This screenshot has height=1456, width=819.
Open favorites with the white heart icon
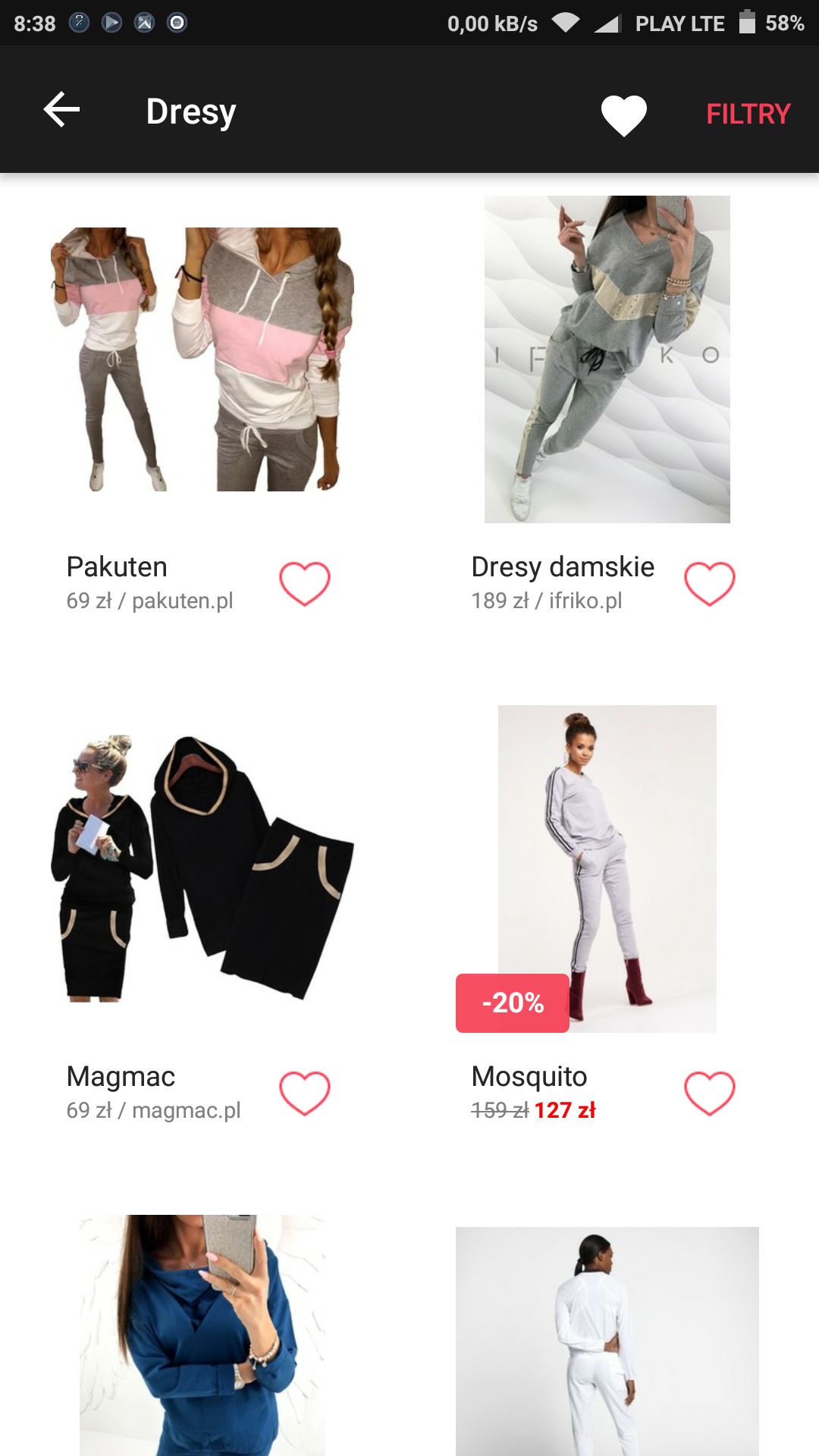coord(623,115)
